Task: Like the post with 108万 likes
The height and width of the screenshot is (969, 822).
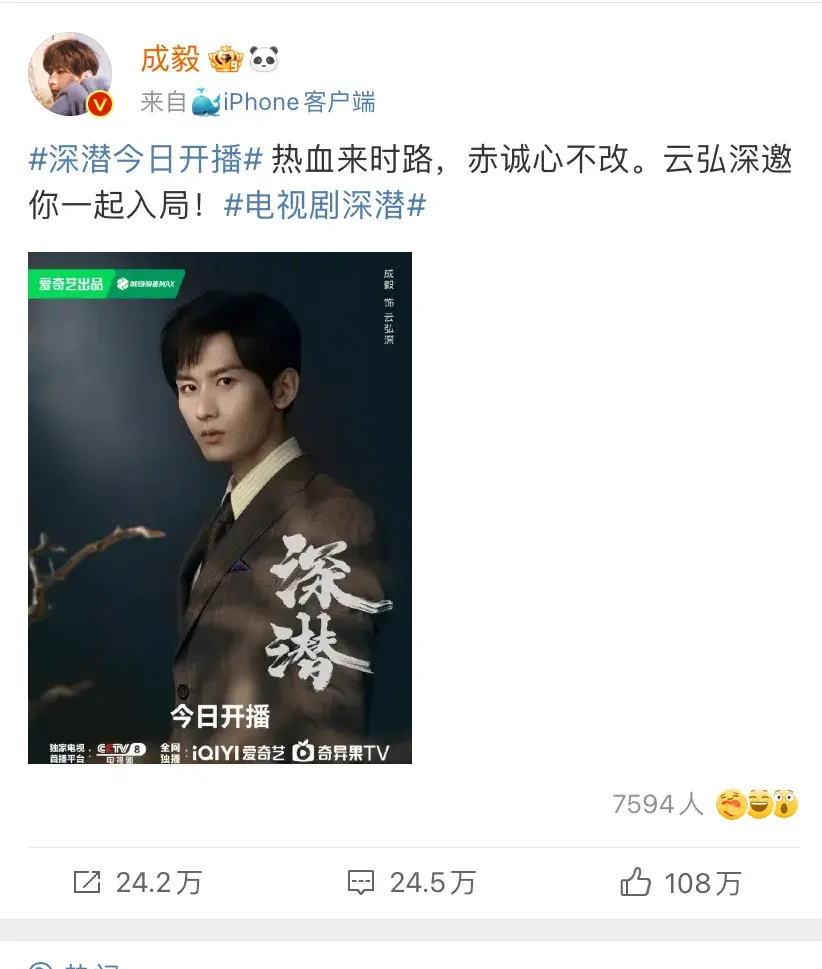Action: pyautogui.click(x=680, y=882)
